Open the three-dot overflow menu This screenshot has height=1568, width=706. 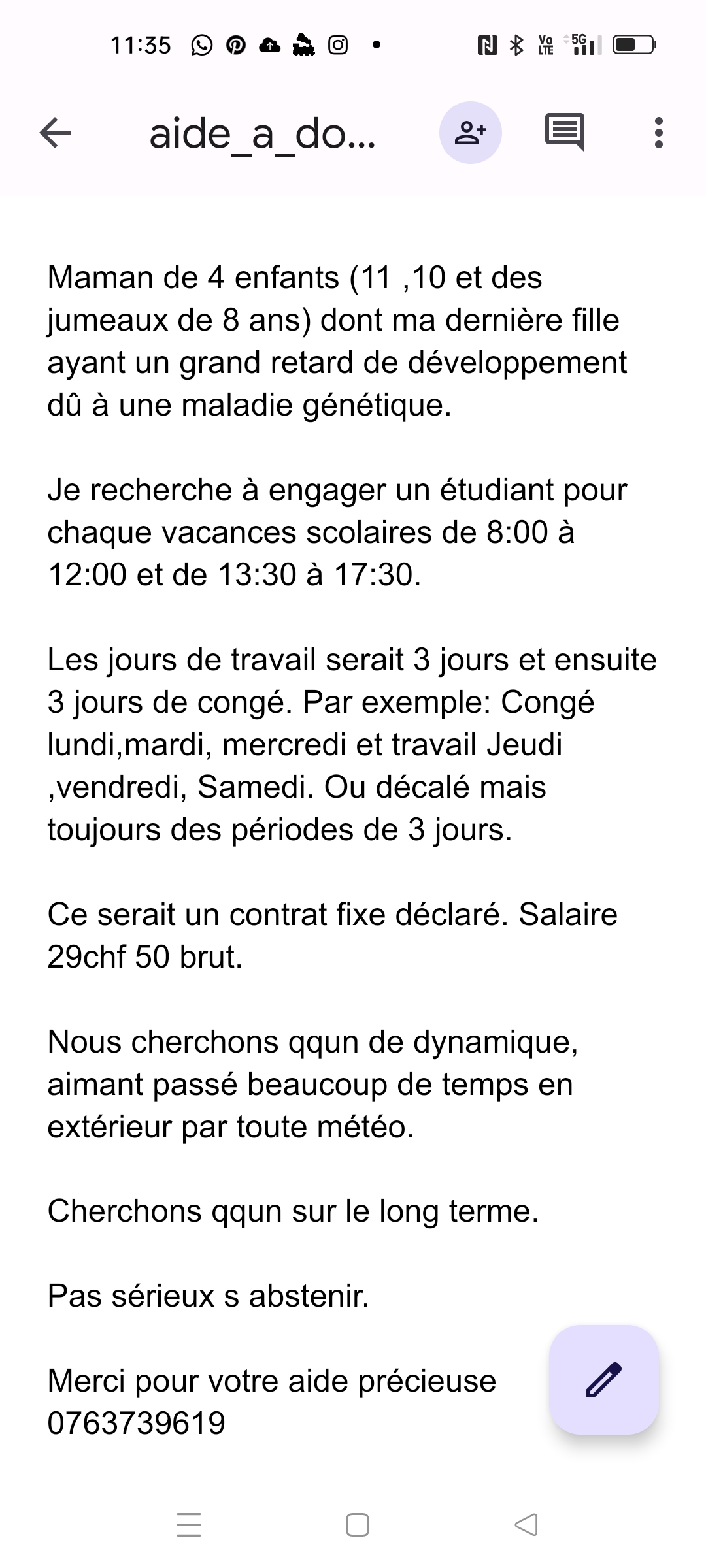coord(658,133)
